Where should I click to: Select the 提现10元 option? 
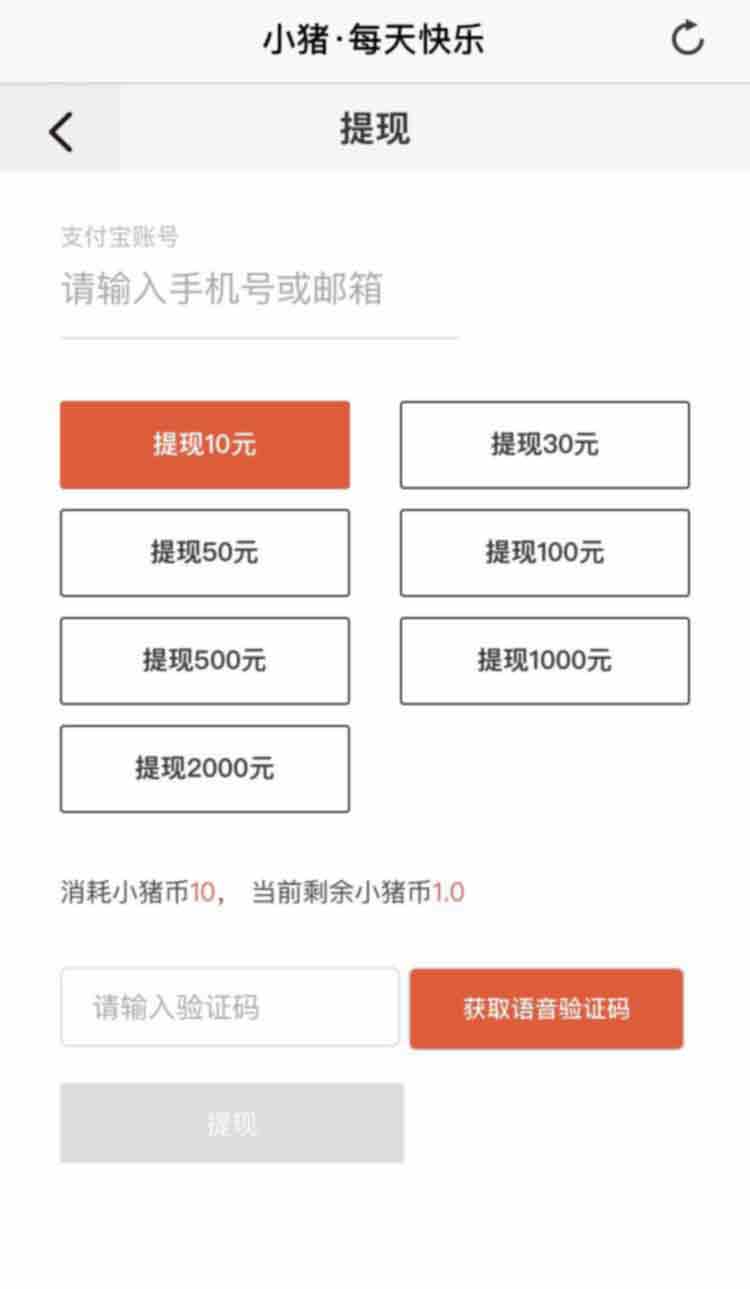[x=205, y=445]
